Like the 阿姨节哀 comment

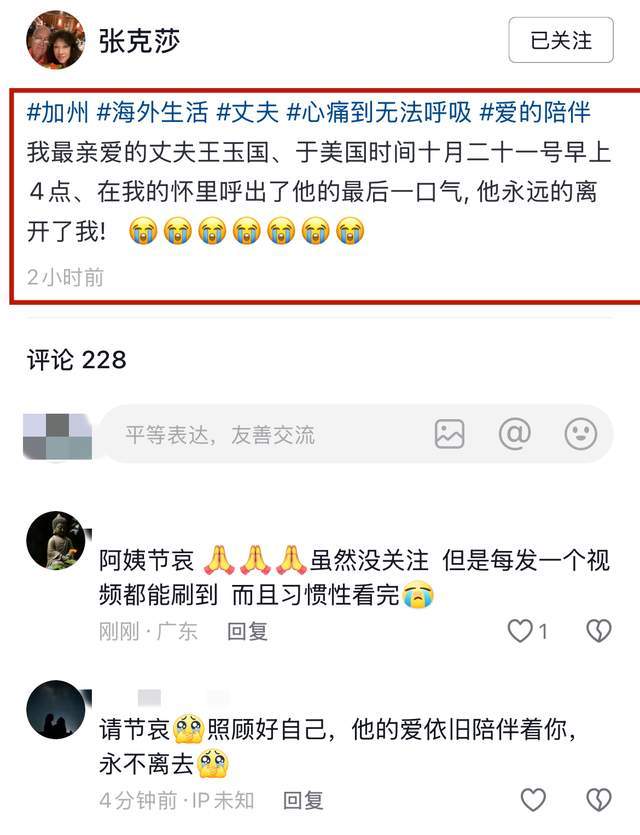(521, 631)
